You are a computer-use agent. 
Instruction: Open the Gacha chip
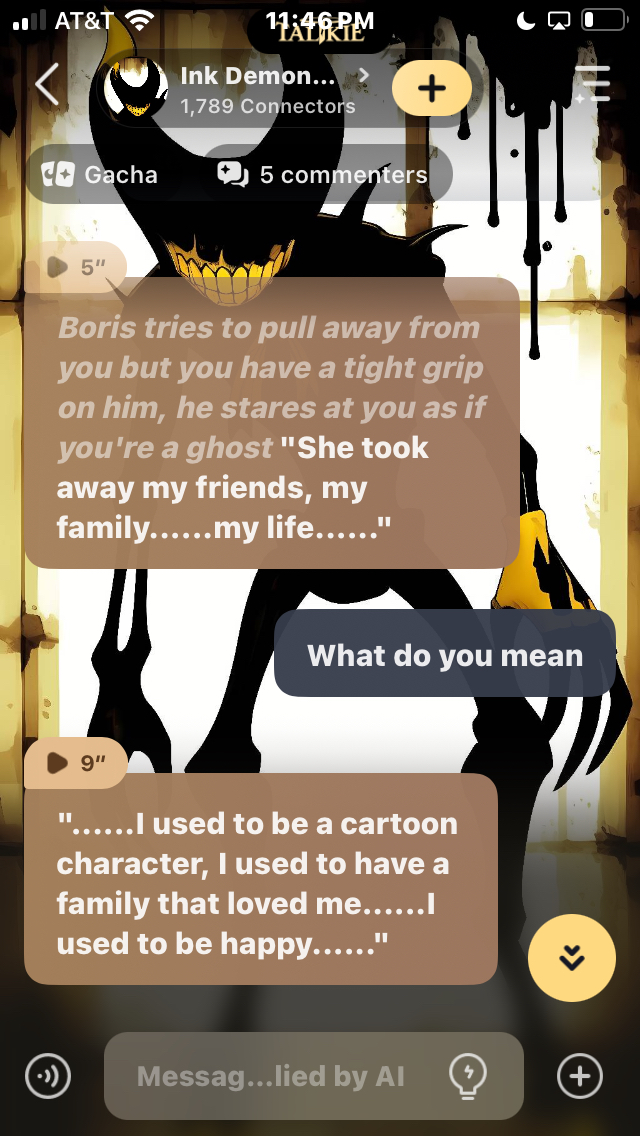click(100, 175)
